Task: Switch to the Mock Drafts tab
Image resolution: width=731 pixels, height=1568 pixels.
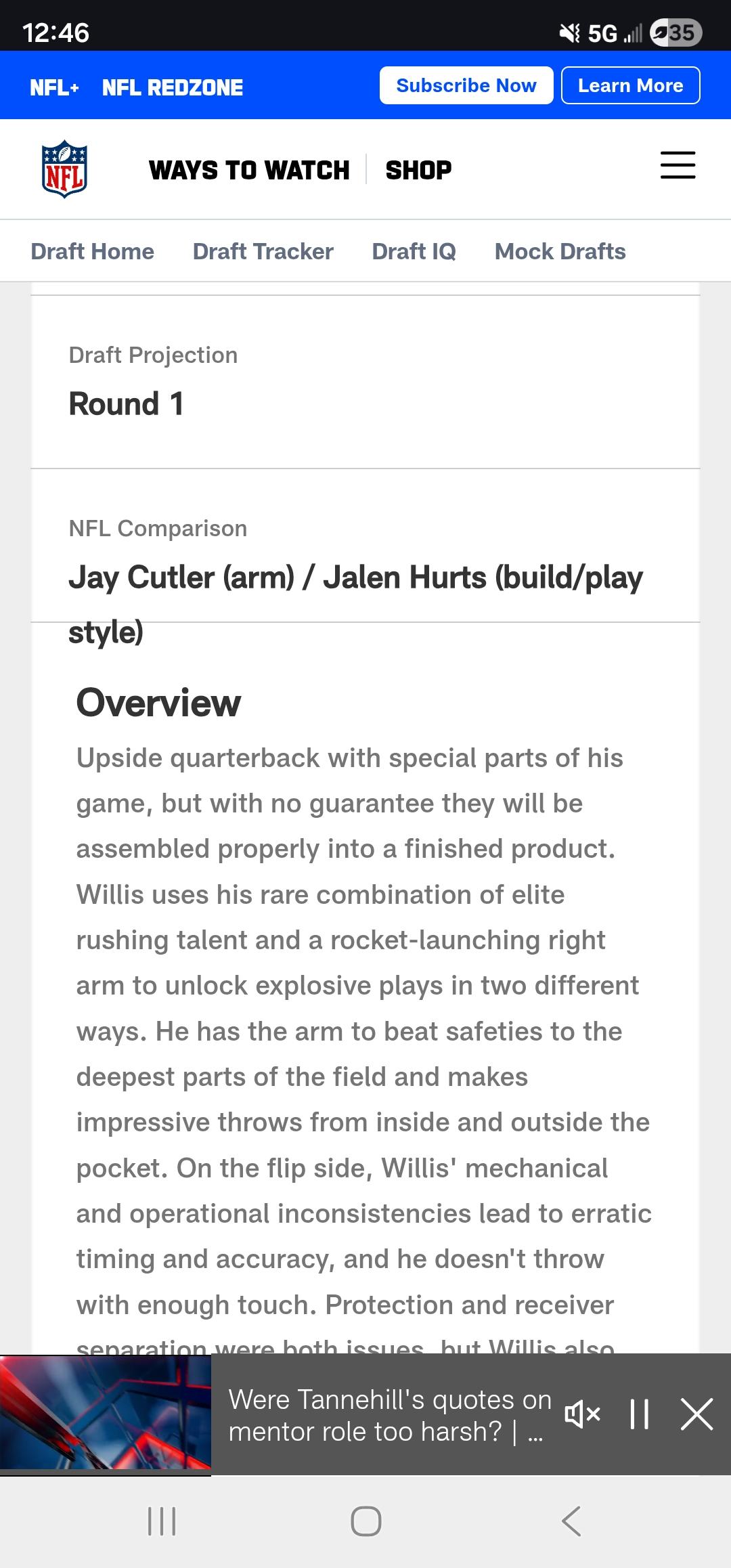Action: click(x=560, y=251)
